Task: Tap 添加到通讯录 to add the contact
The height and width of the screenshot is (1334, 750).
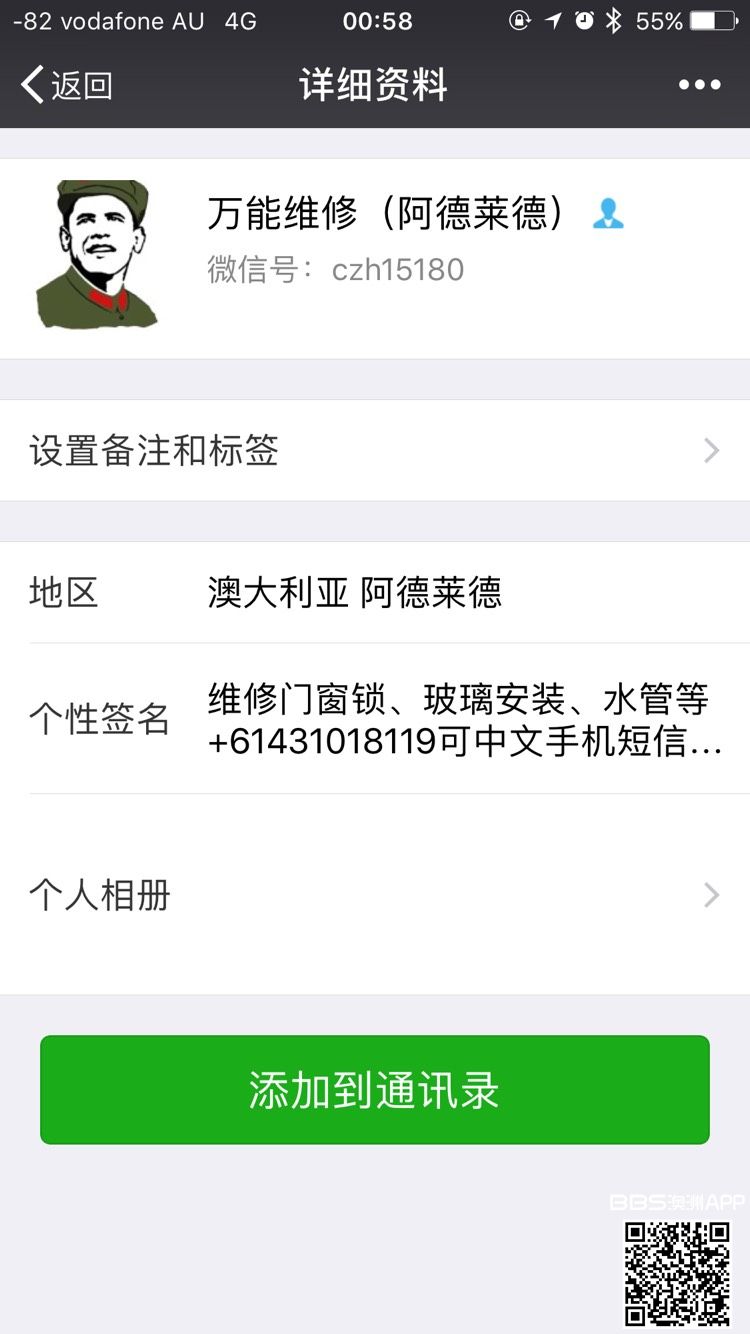Action: (375, 1090)
